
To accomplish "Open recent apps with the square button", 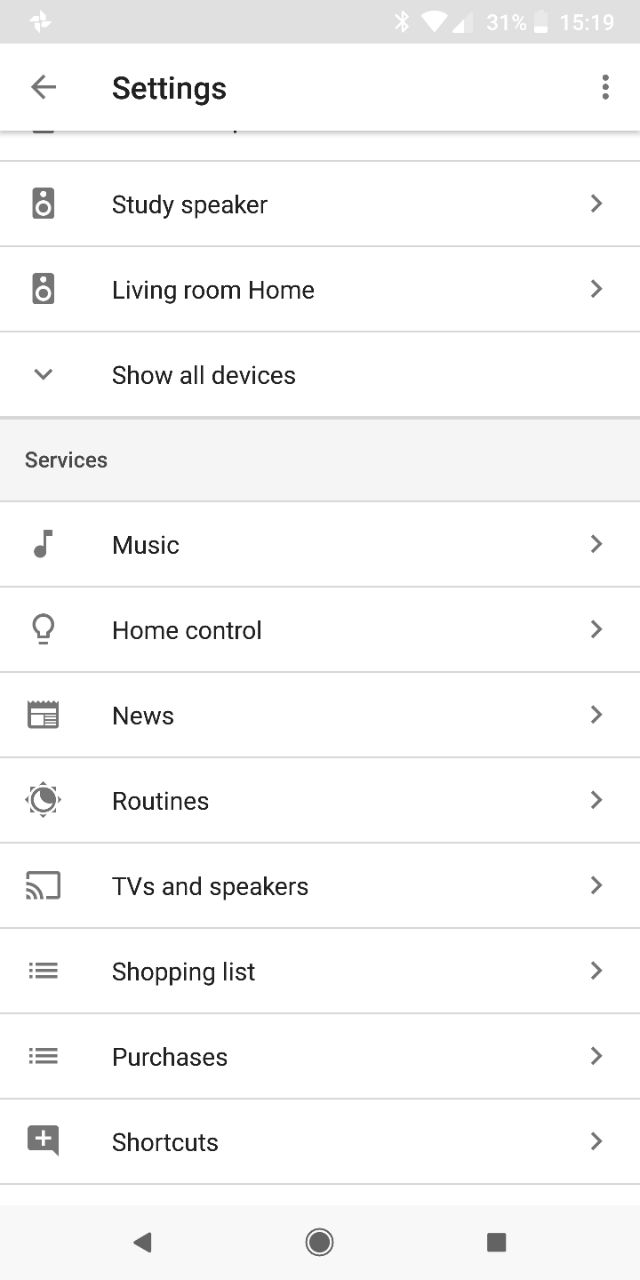I will (496, 1242).
